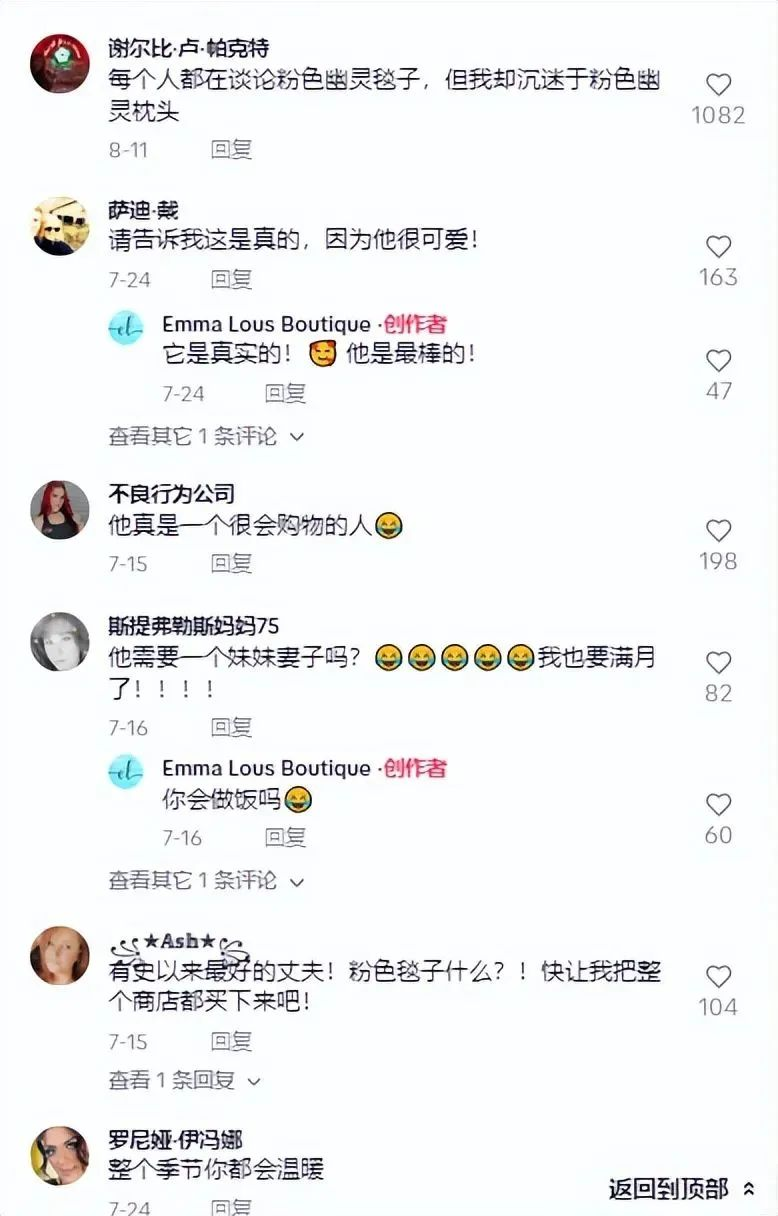
Task: Expand 查看其它 1 条评论 under "你会做饭吗"
Action: point(206,880)
